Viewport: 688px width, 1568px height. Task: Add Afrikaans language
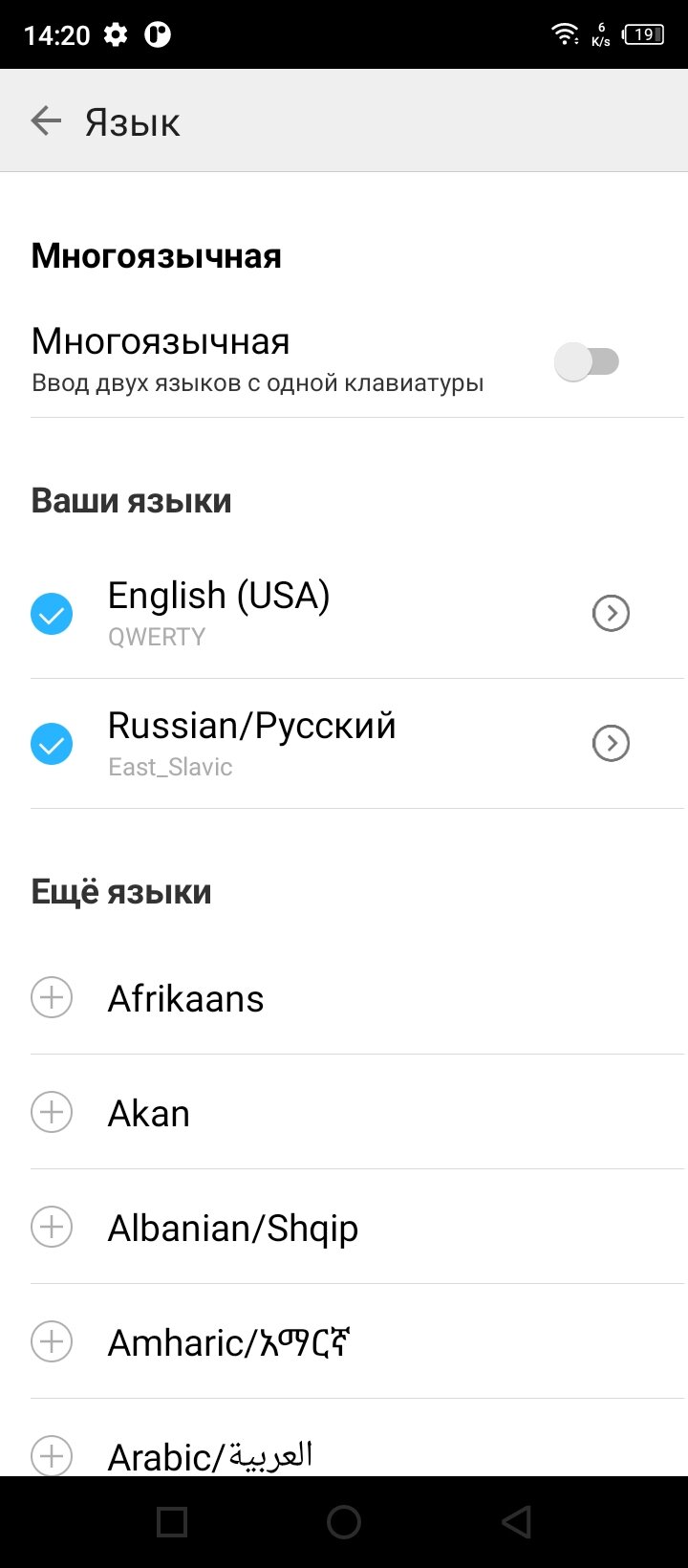(x=52, y=997)
